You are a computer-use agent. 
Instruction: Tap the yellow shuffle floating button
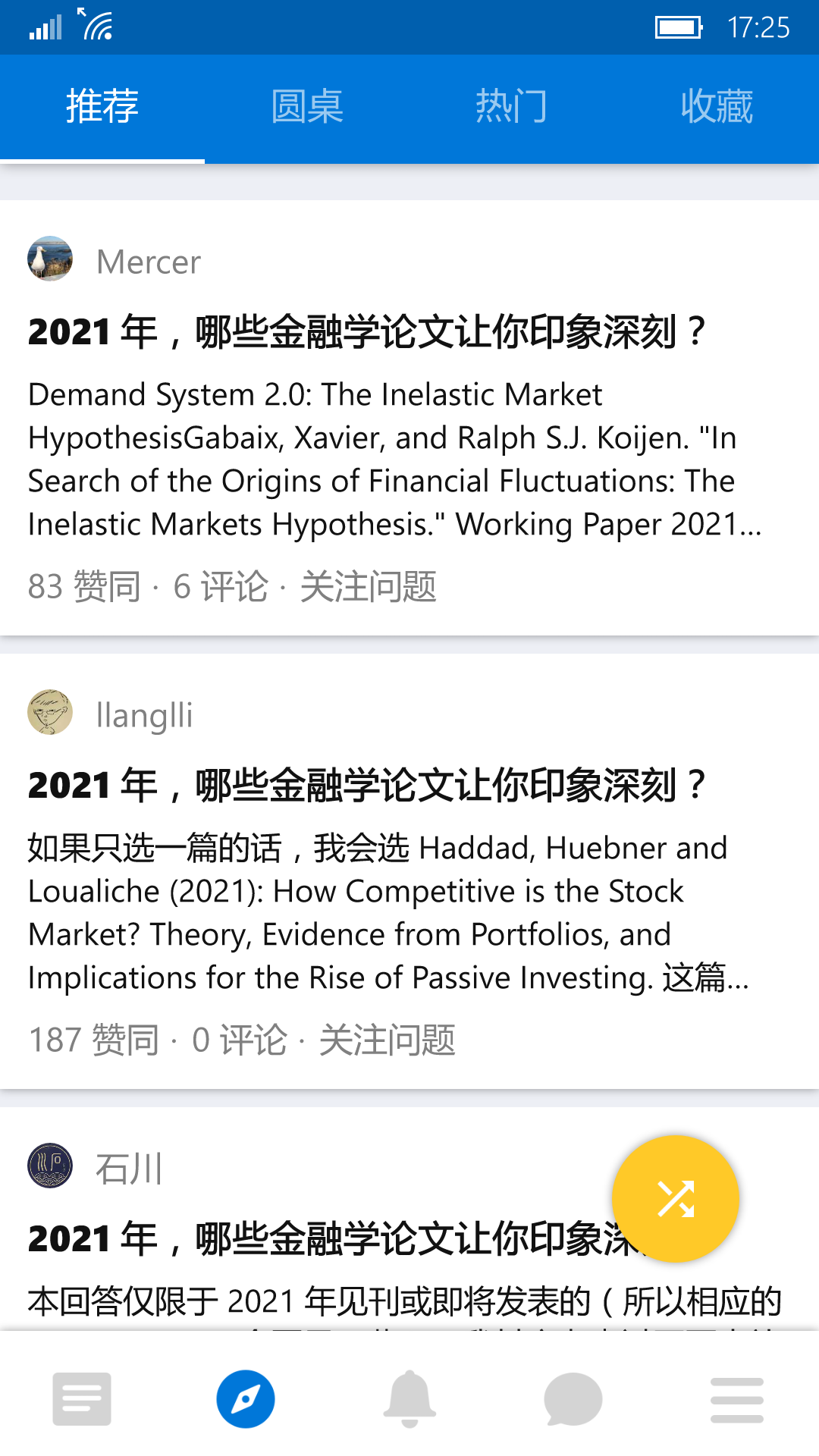tap(676, 1199)
